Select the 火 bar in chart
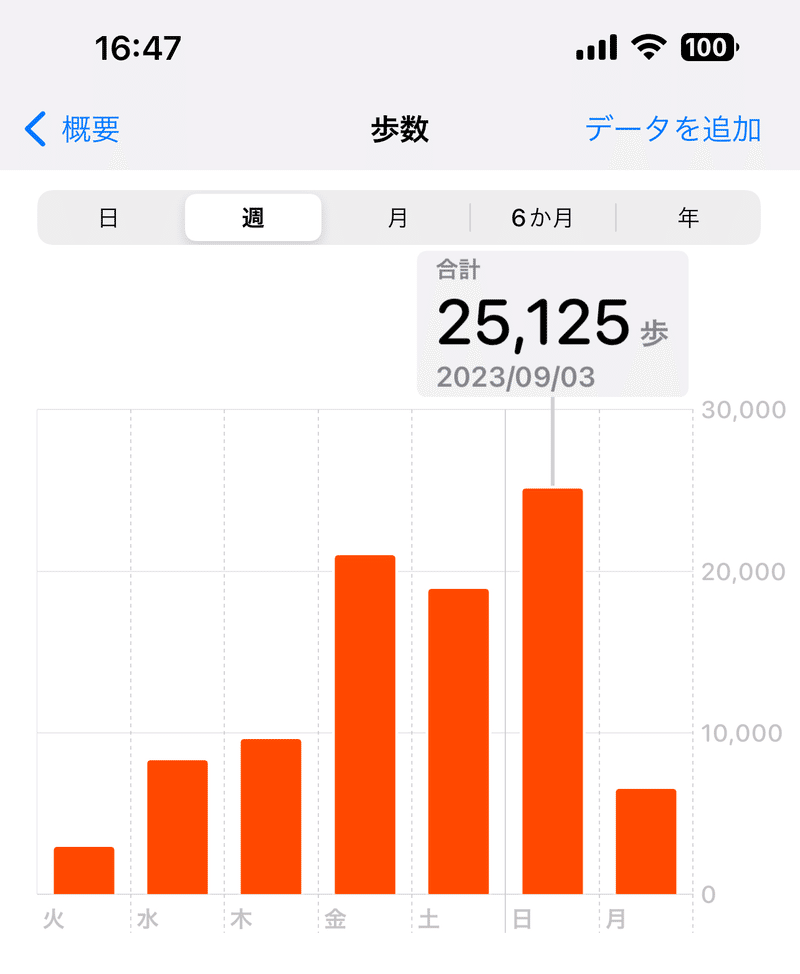800x974 pixels. point(84,870)
